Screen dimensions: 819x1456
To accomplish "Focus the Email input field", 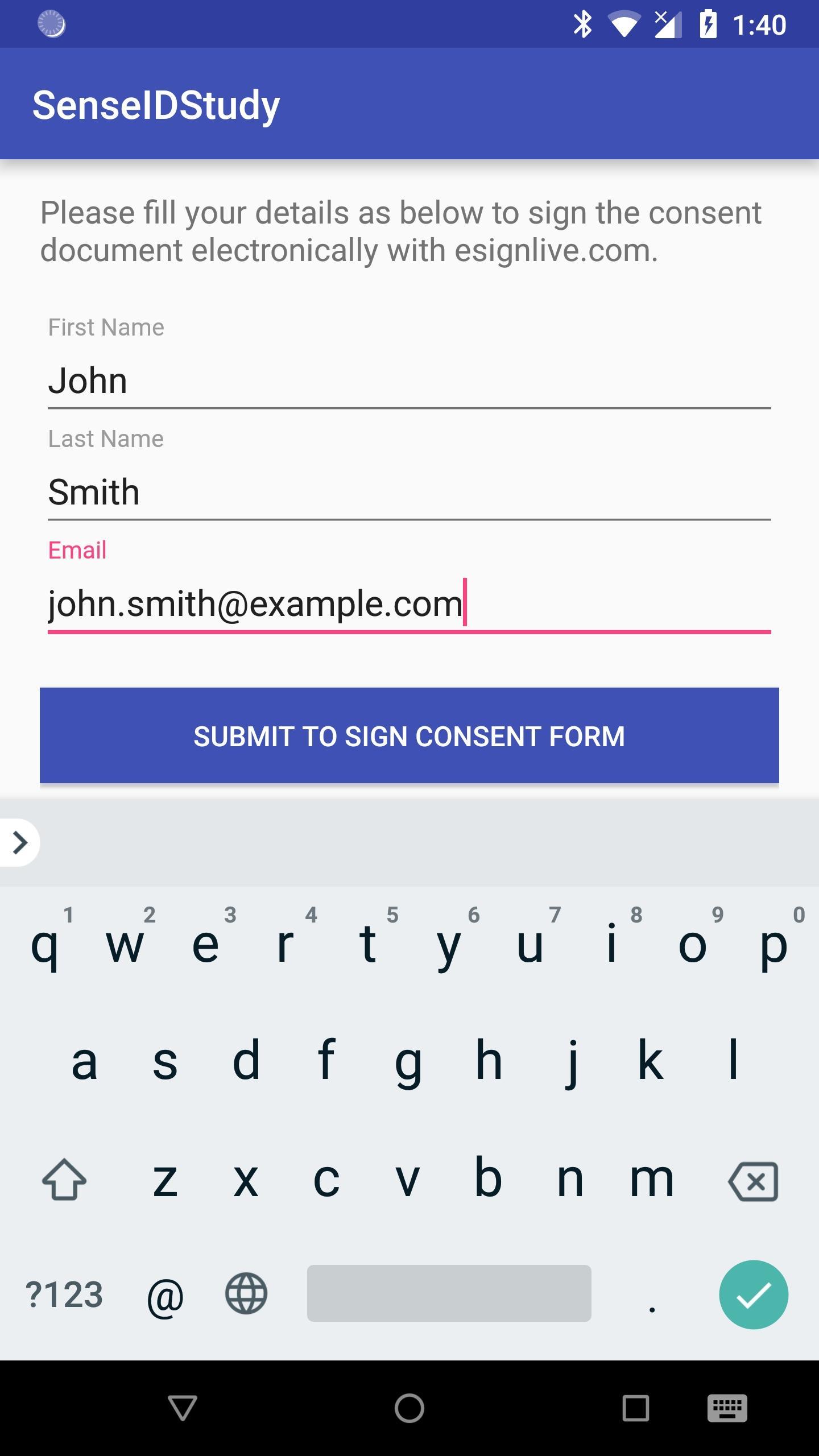I will (408, 603).
